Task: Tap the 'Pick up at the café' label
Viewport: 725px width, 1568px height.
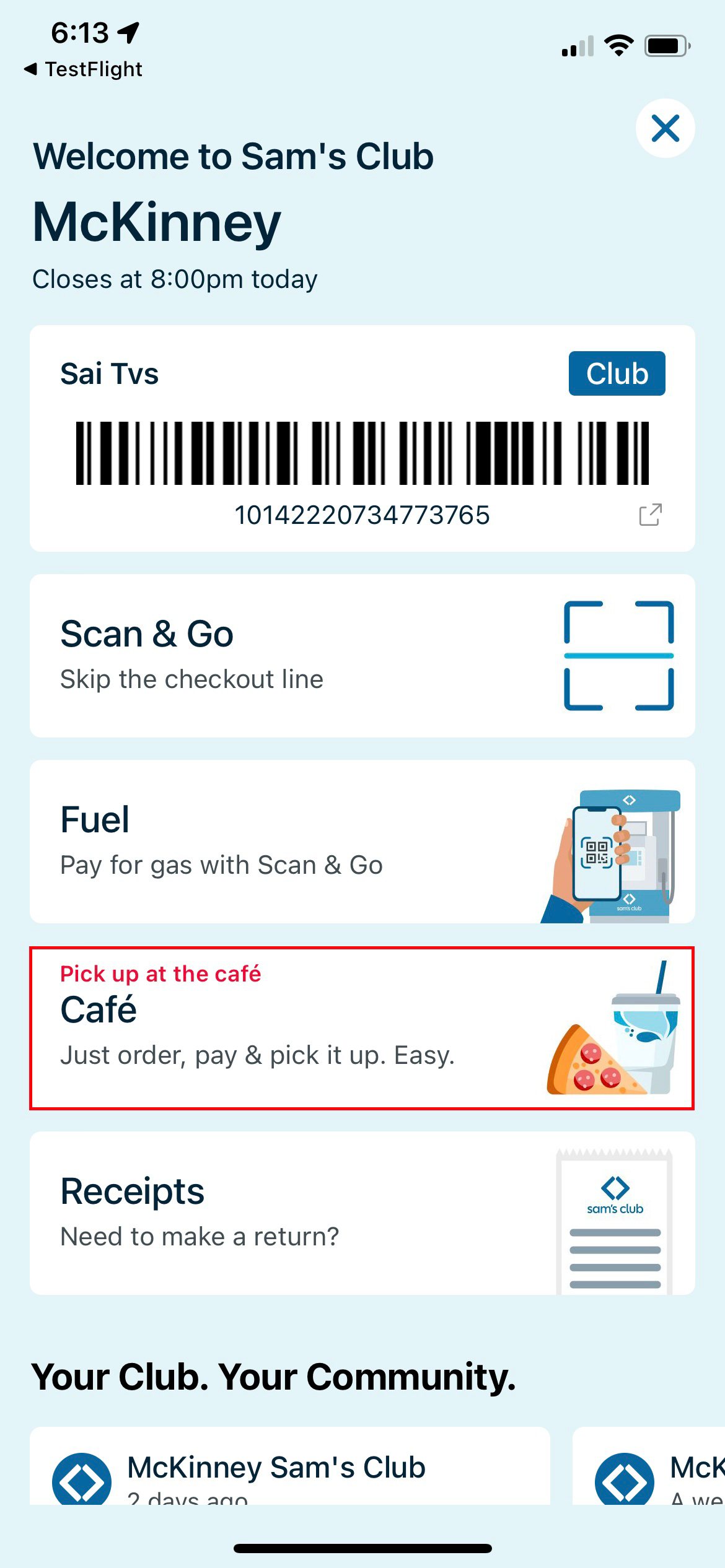Action: point(160,973)
